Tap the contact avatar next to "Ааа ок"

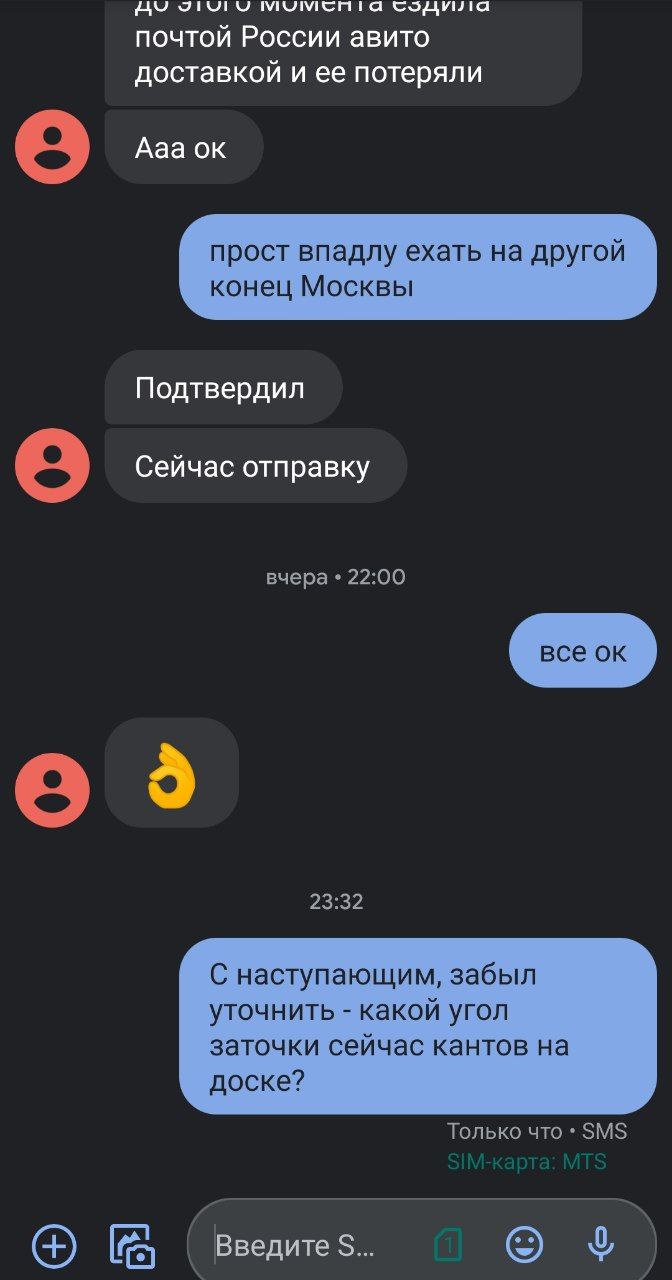click(x=52, y=148)
